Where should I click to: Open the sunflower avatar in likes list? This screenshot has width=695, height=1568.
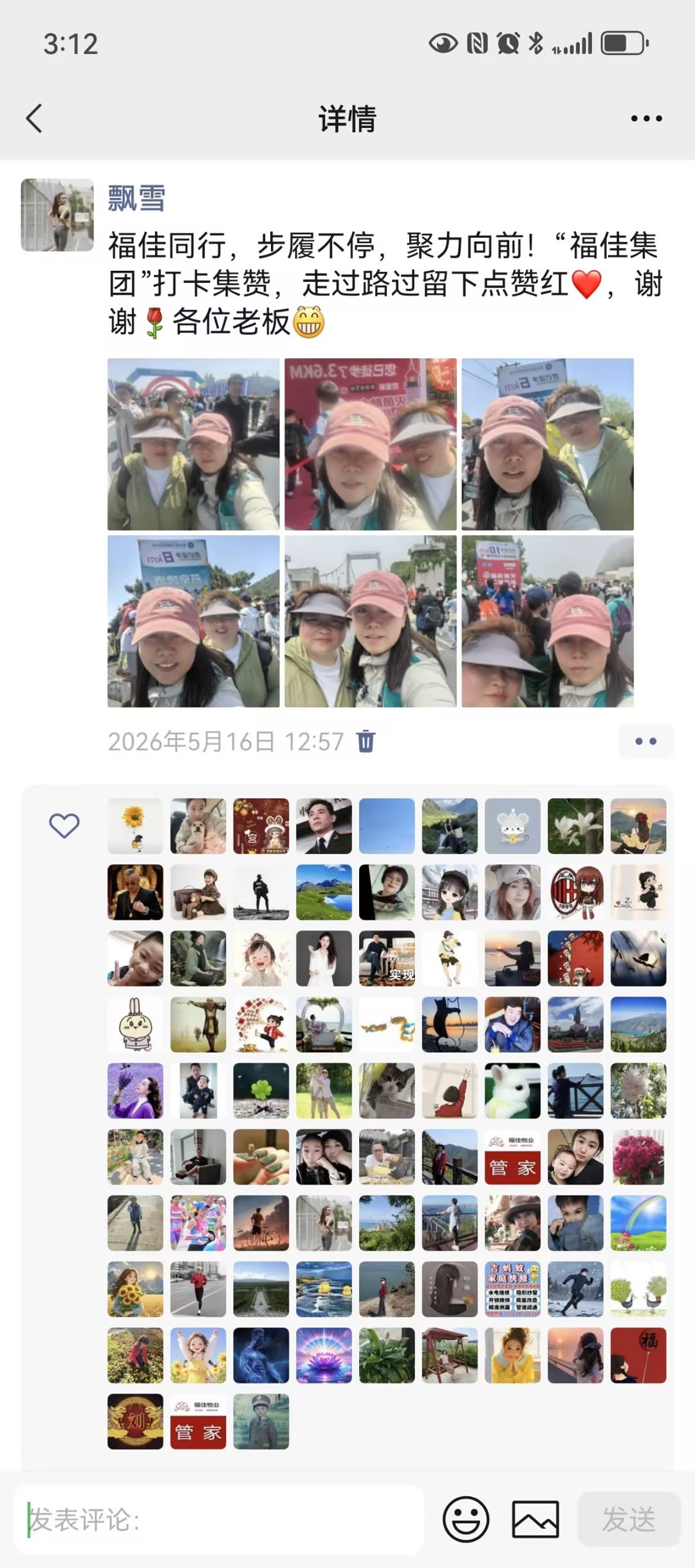(135, 826)
